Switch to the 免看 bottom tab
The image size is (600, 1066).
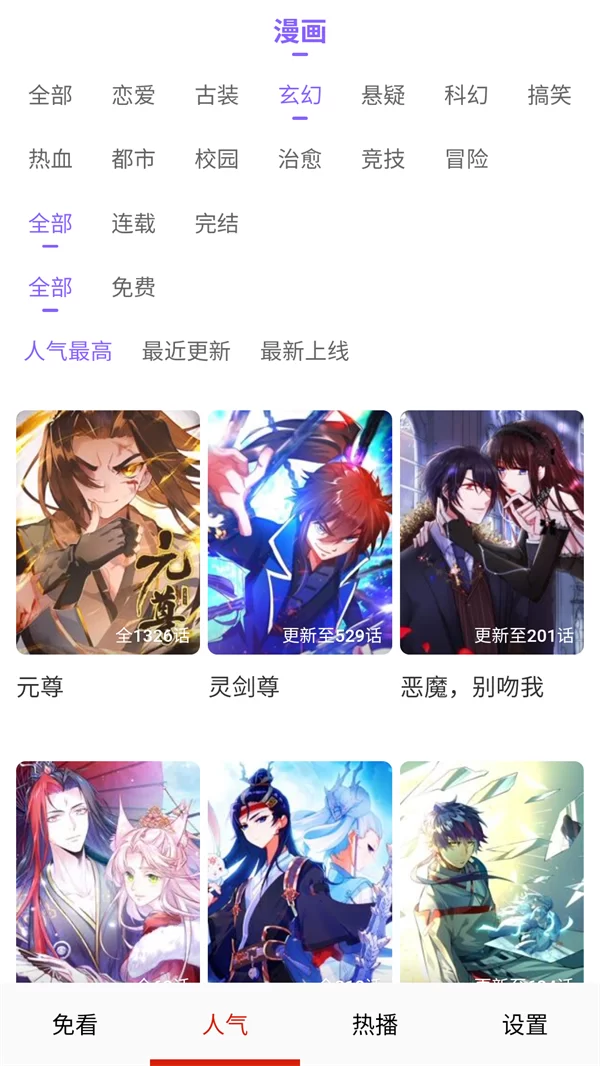[75, 1025]
